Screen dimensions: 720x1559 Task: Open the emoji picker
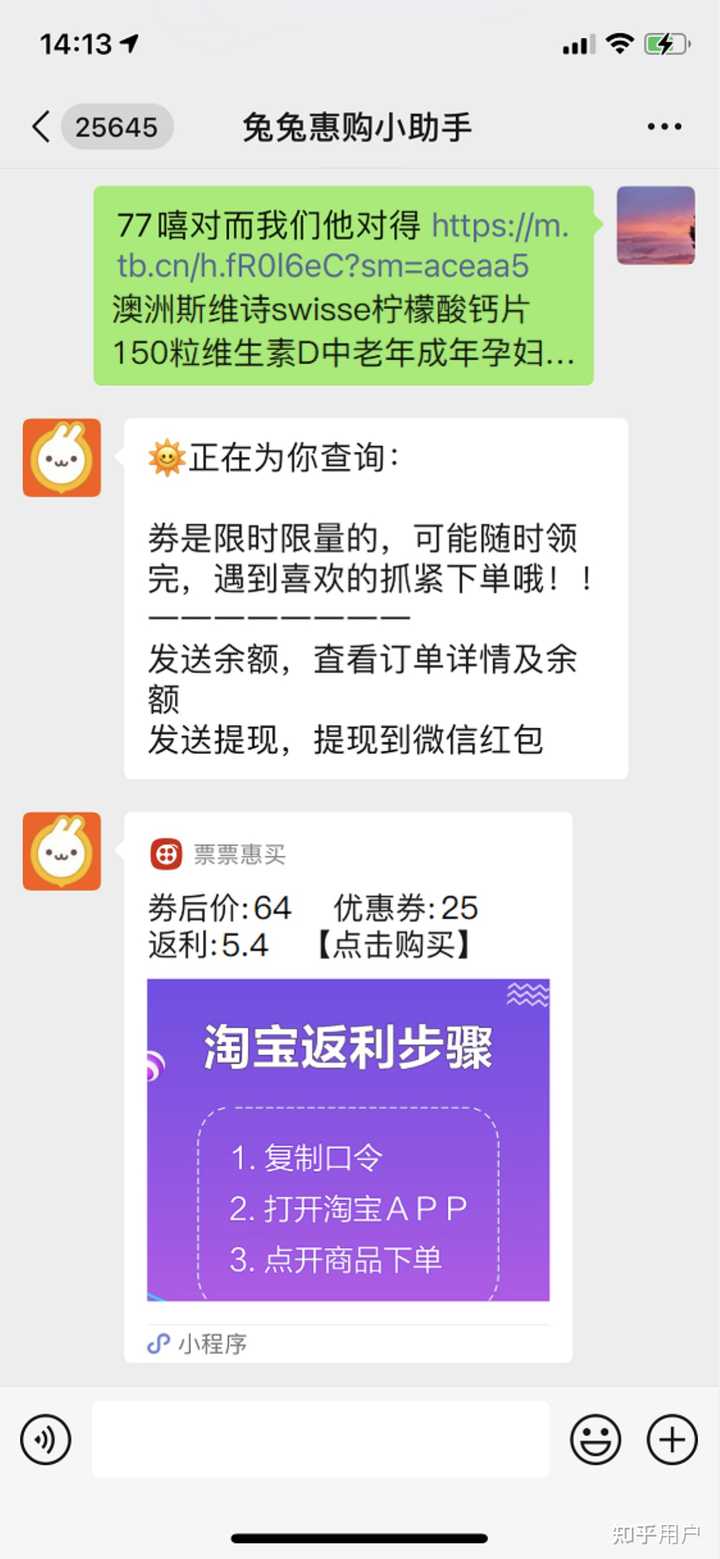pos(595,1439)
